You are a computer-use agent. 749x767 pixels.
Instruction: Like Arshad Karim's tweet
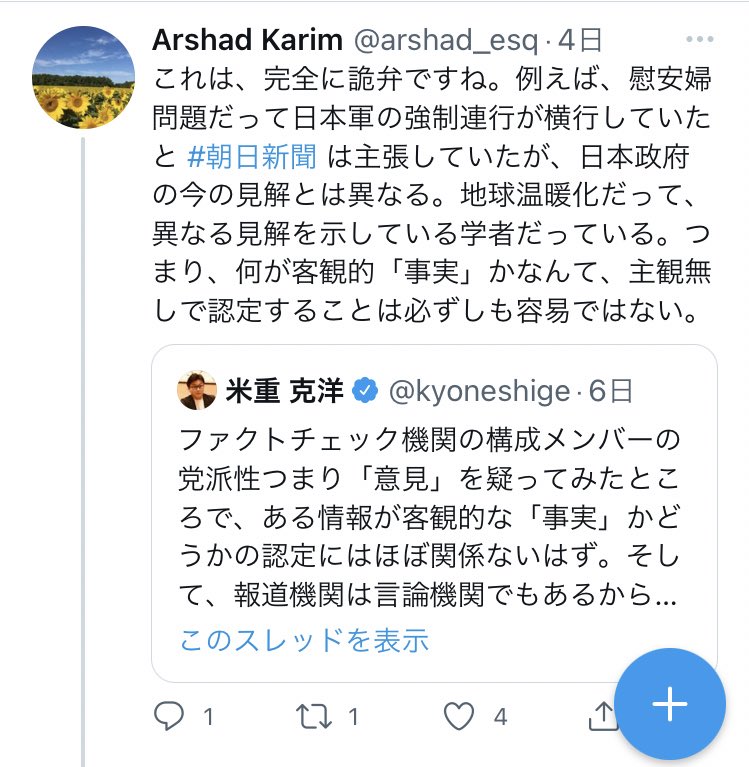pyautogui.click(x=460, y=716)
